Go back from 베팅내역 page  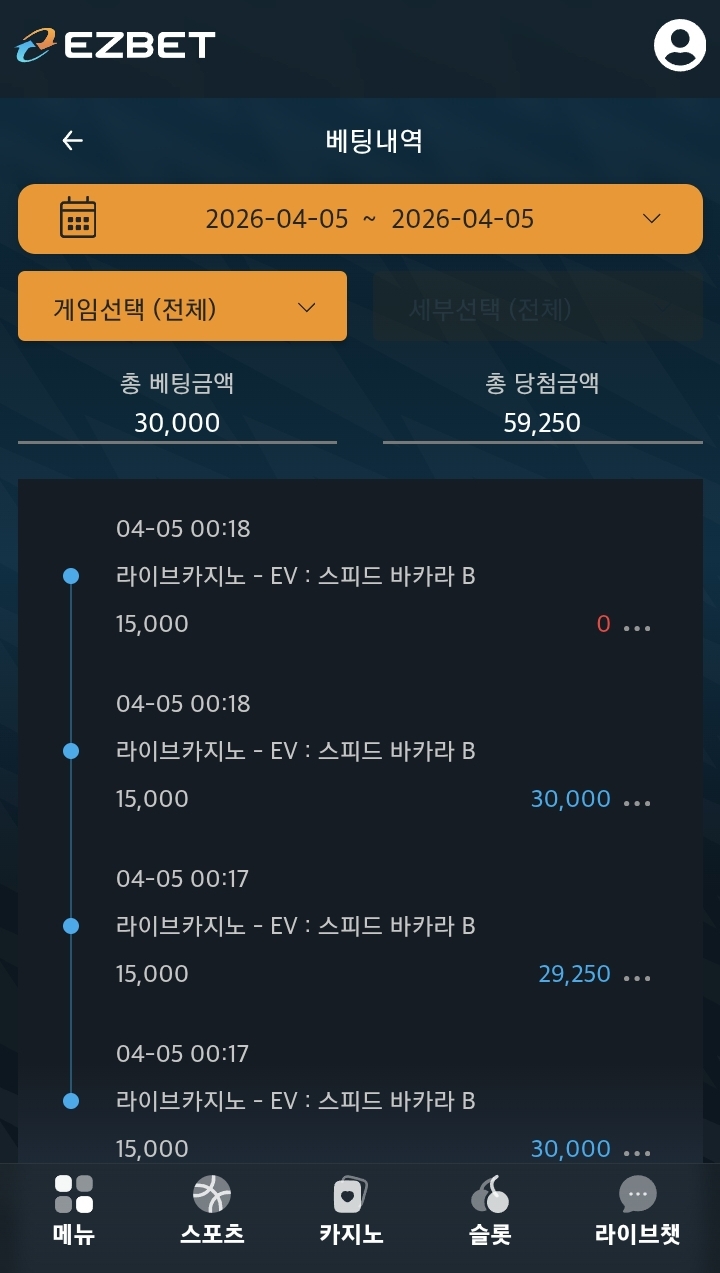click(72, 141)
